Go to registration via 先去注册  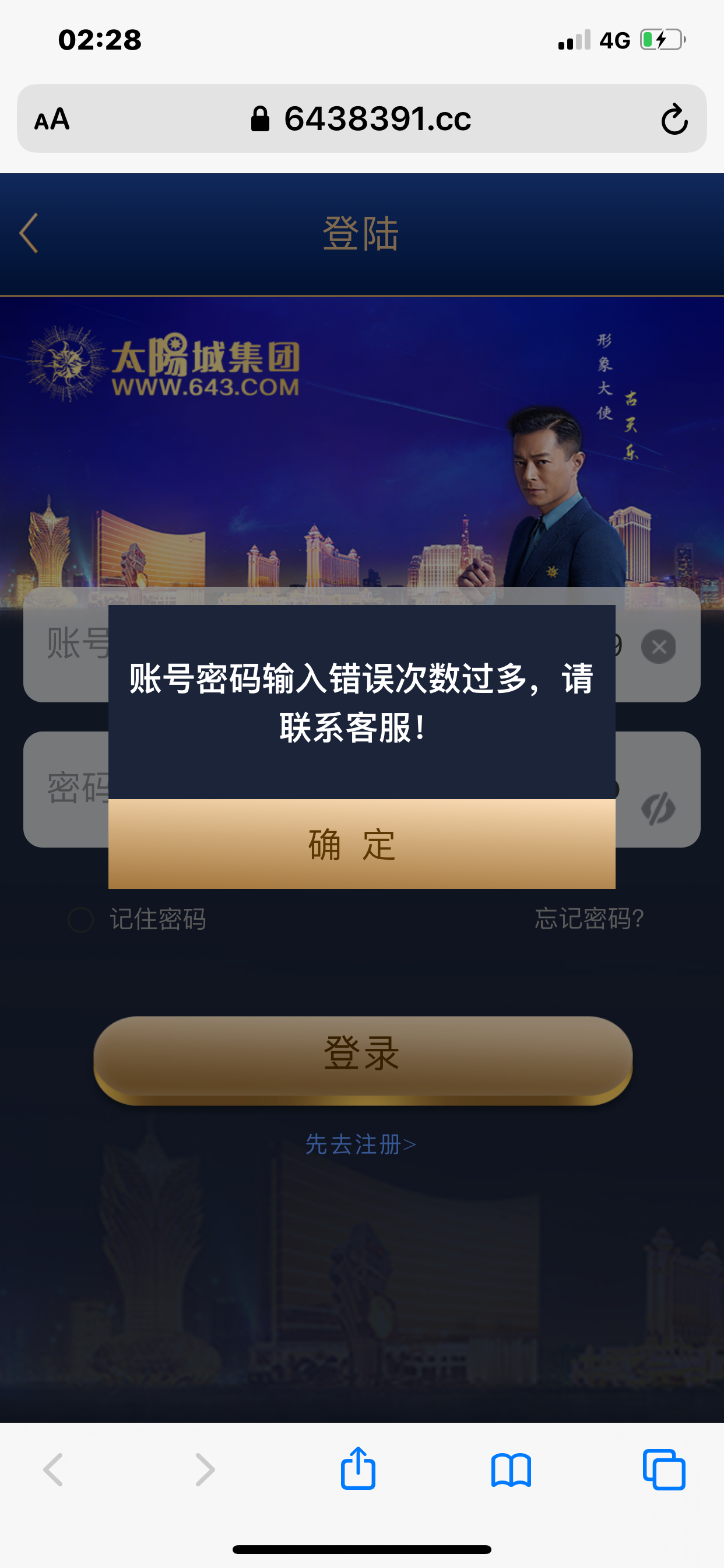361,1144
